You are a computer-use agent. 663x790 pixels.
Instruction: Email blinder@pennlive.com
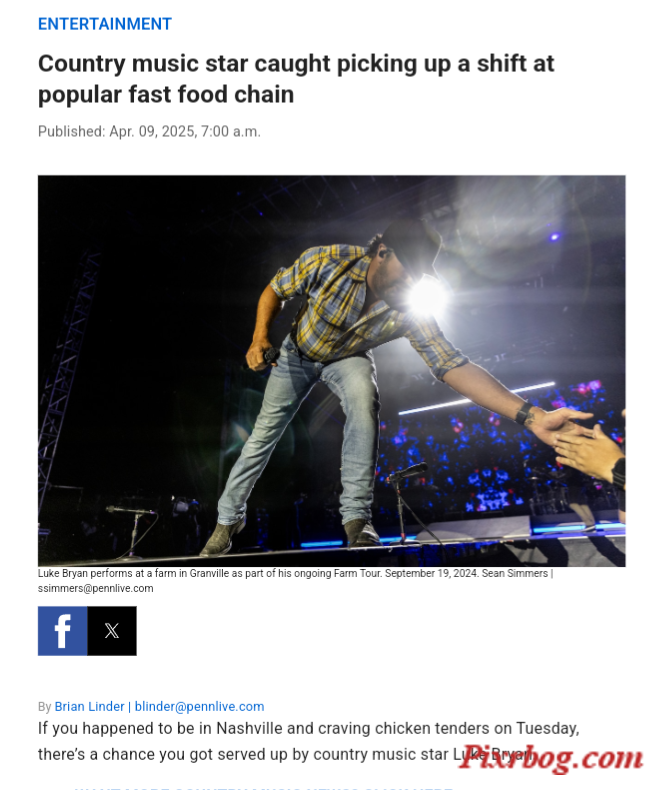(x=199, y=706)
